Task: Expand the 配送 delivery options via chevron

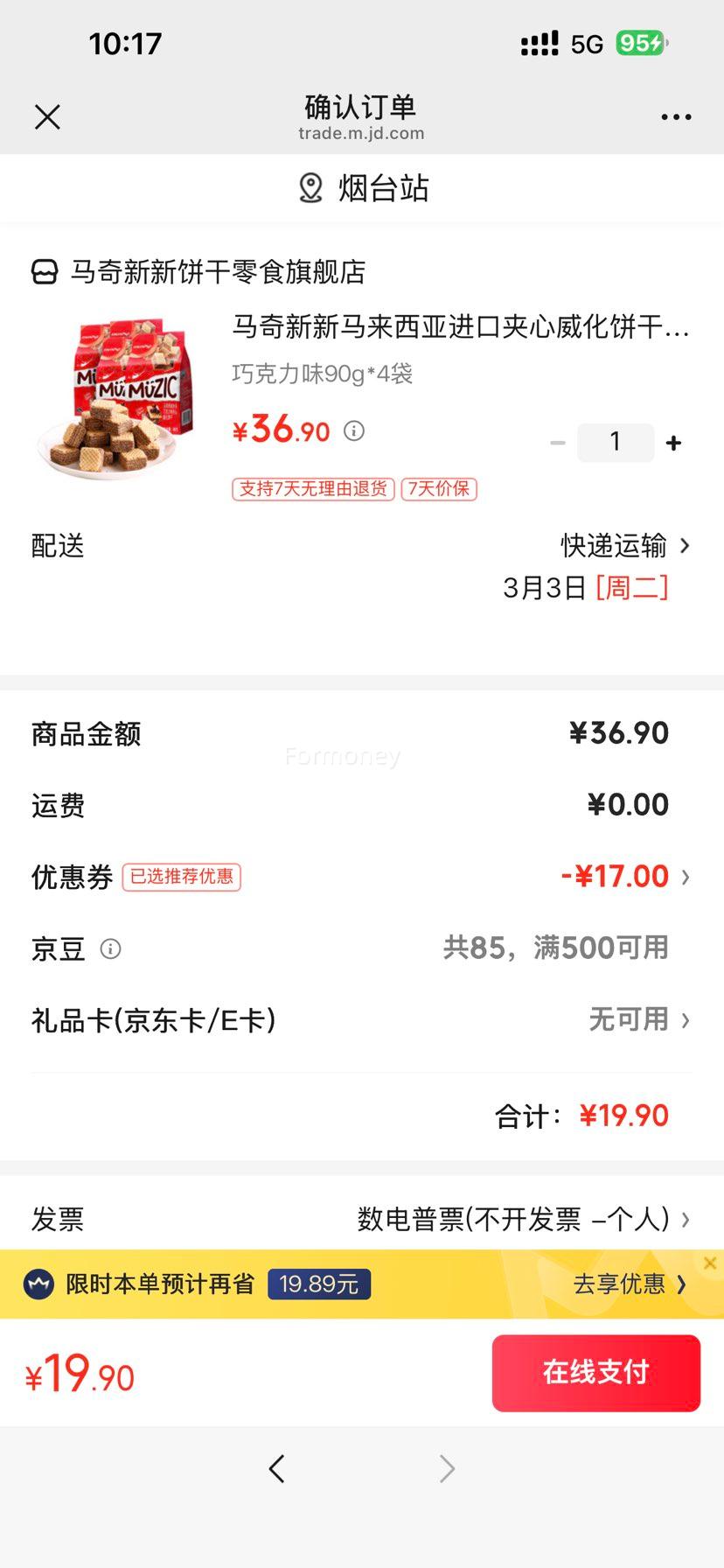Action: (685, 546)
